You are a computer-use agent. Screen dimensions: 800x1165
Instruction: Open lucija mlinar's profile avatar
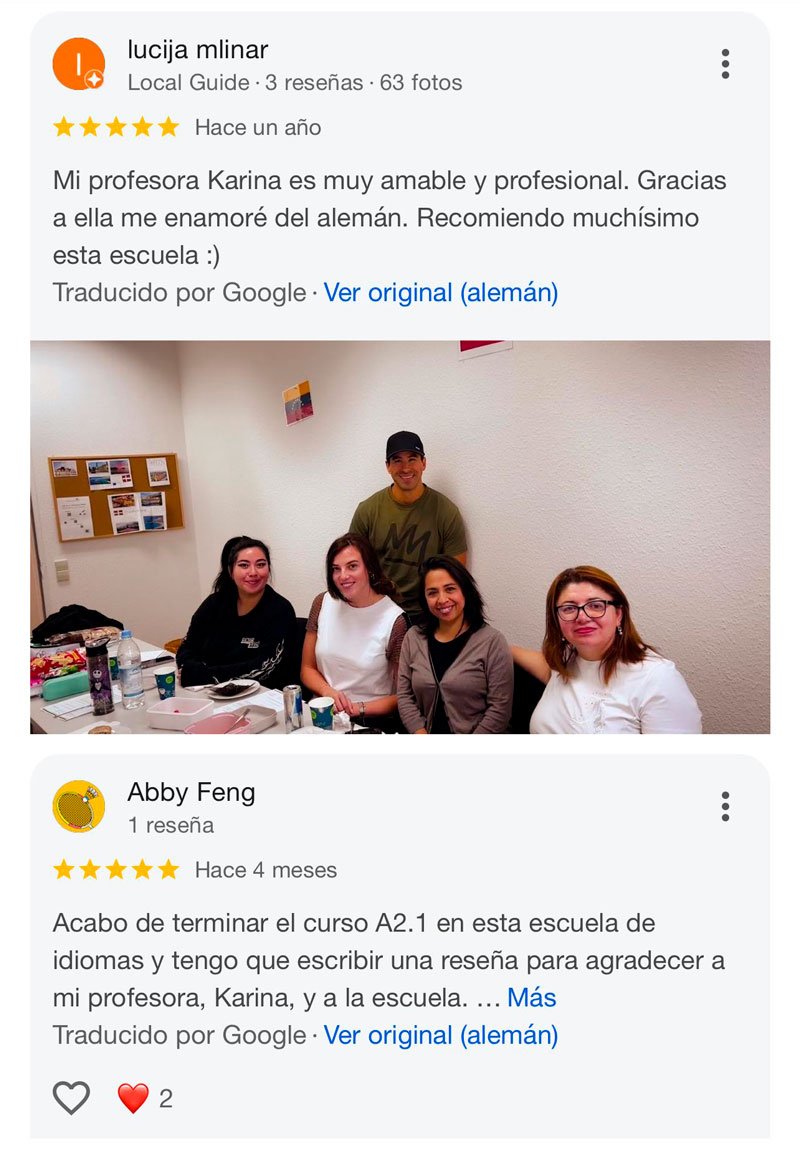click(x=78, y=64)
